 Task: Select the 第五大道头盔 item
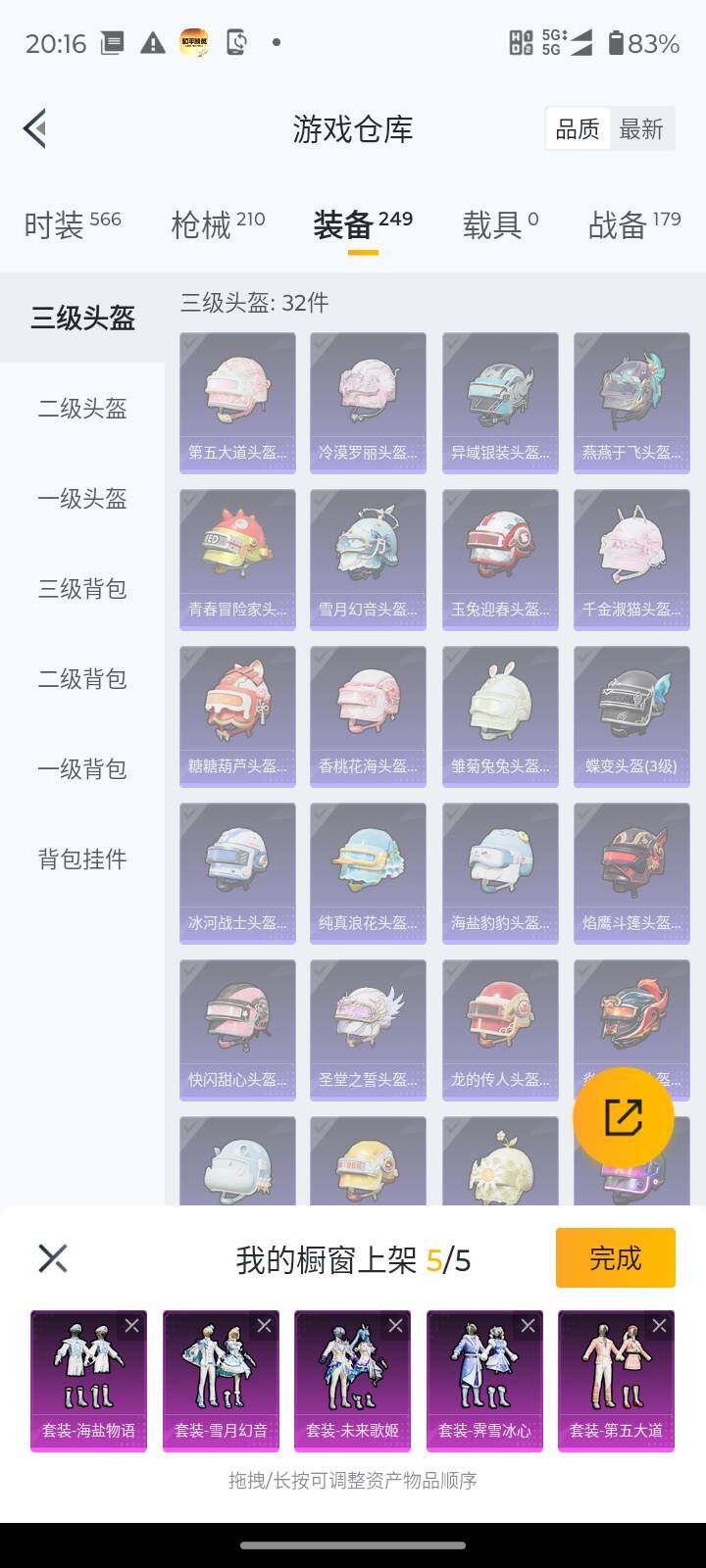pyautogui.click(x=237, y=403)
